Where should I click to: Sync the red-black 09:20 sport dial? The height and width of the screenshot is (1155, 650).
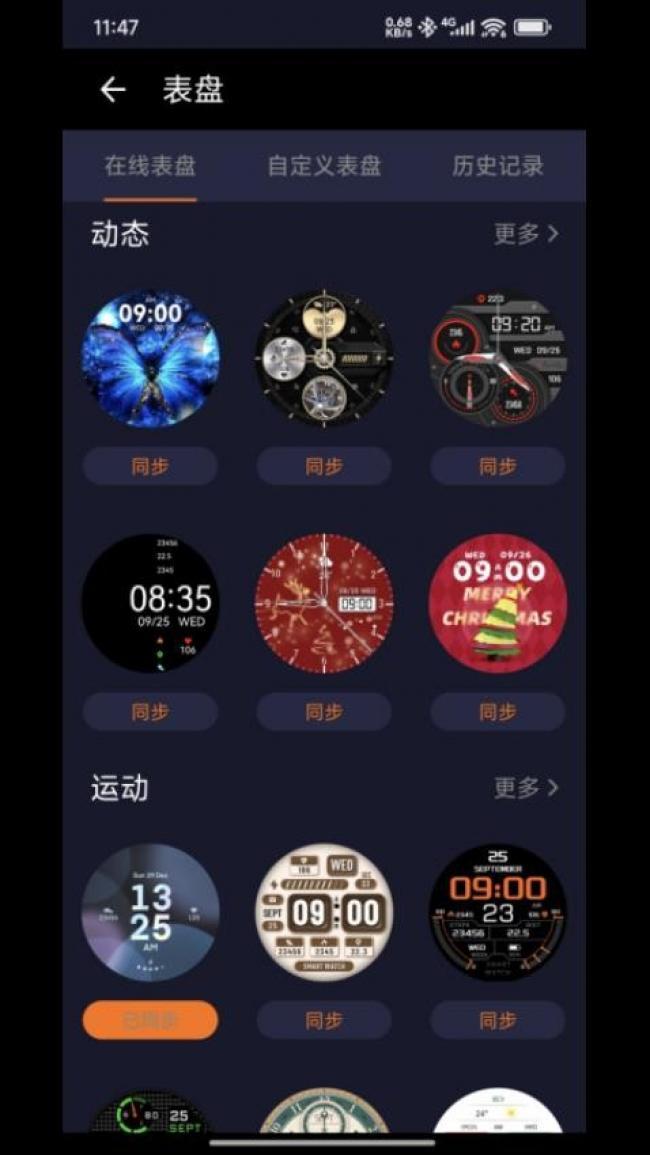(x=497, y=466)
